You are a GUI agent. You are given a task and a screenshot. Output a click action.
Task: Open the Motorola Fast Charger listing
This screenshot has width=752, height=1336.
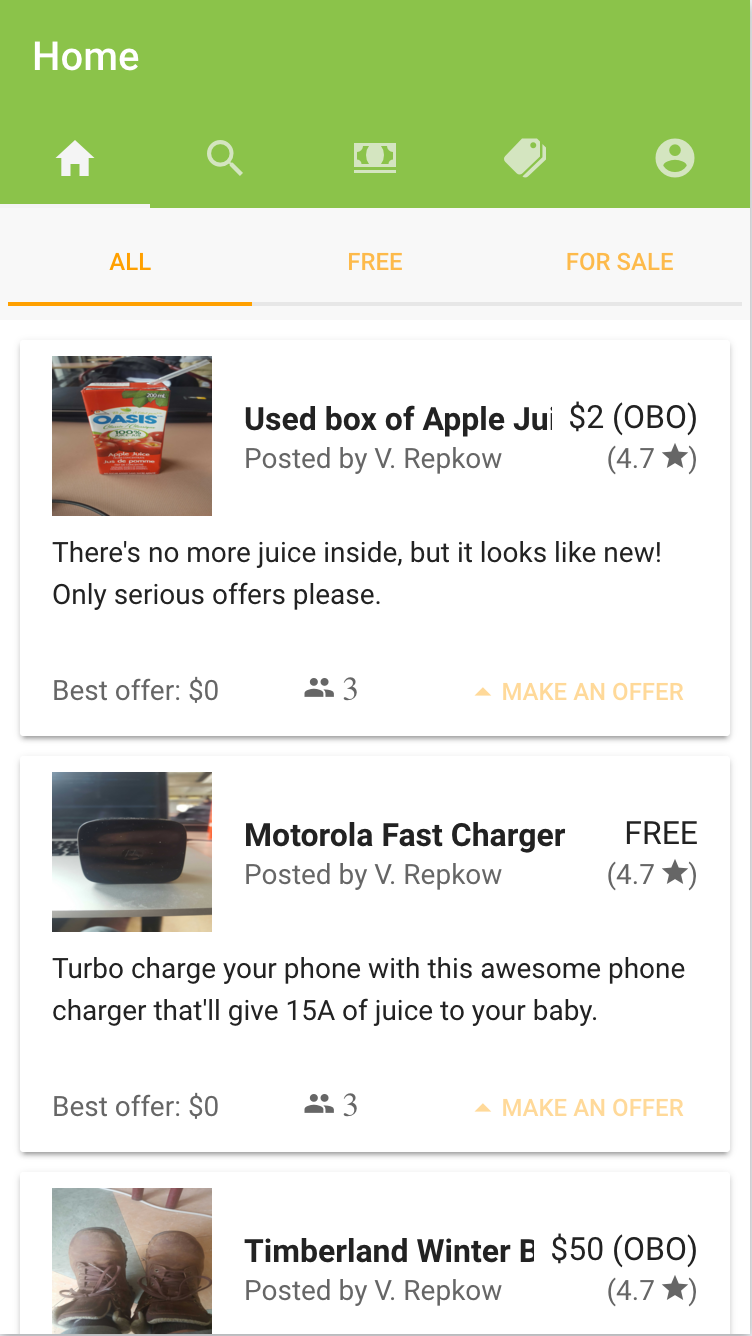coord(404,835)
